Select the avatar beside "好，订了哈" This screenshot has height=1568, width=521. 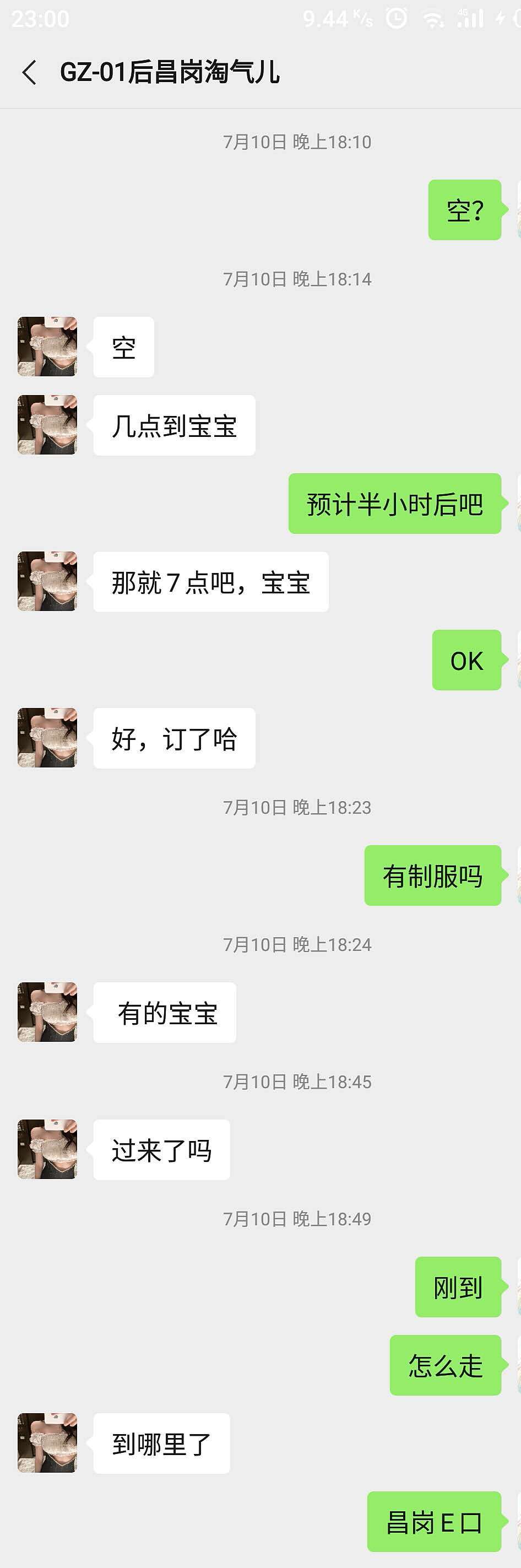tap(47, 738)
